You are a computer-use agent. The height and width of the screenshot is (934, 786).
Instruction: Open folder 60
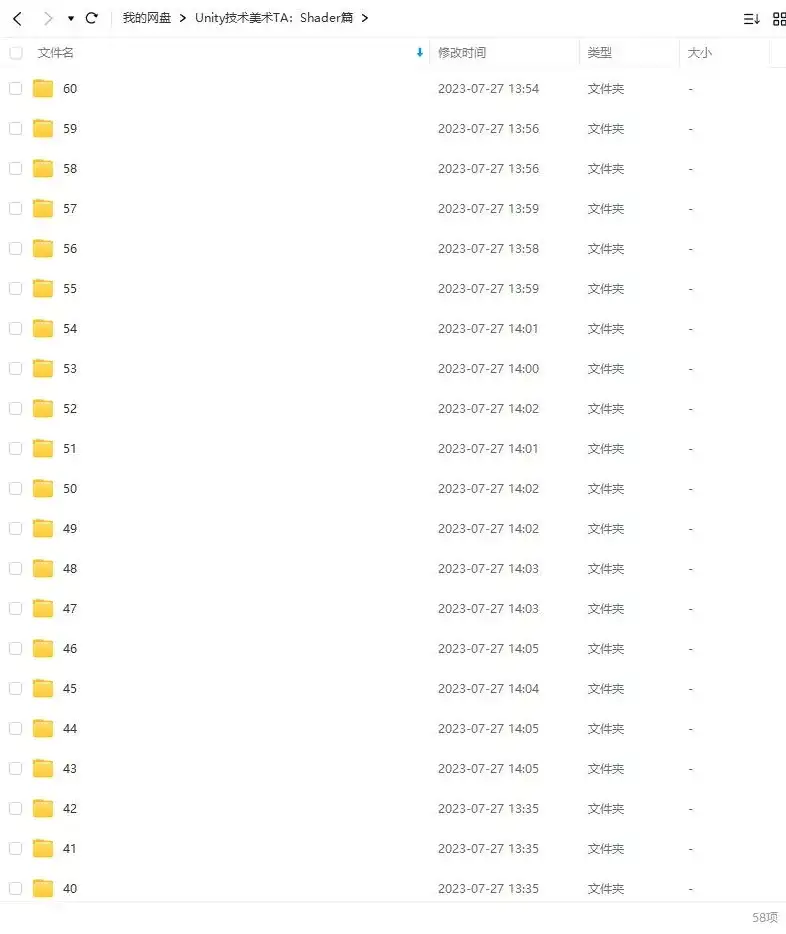click(69, 89)
